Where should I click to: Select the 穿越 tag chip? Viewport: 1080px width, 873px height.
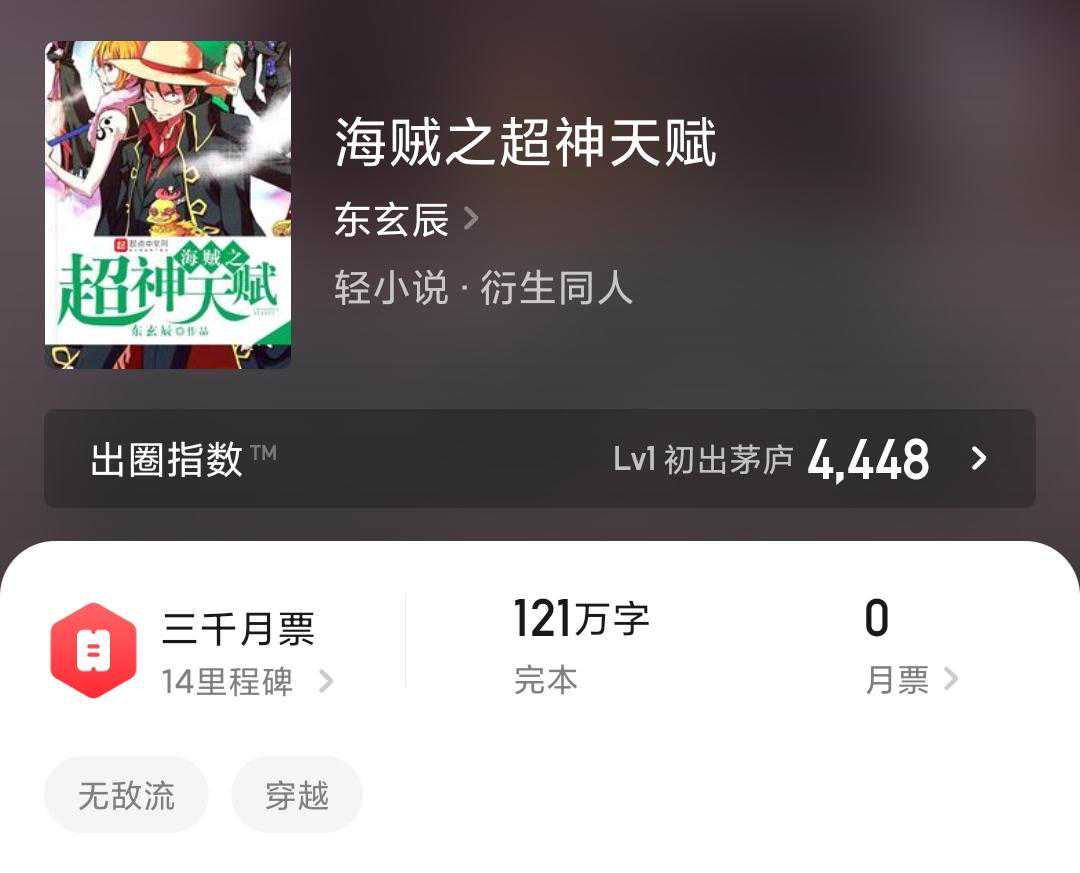coord(297,796)
